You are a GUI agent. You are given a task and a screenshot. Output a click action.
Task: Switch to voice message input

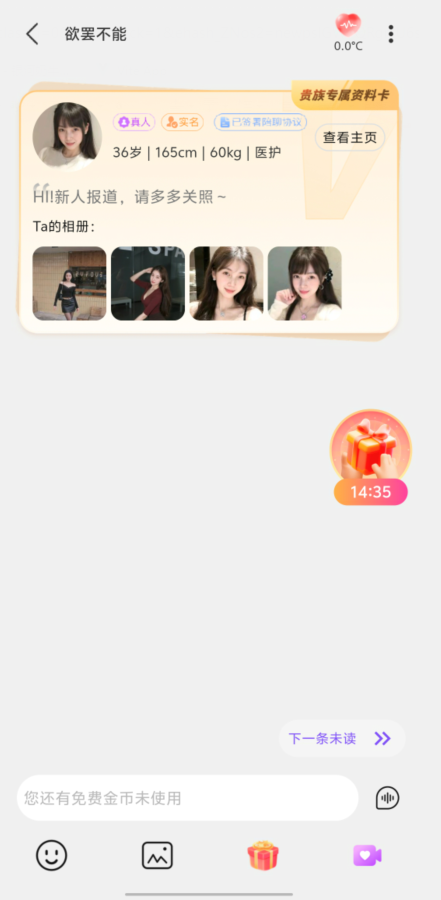click(x=388, y=798)
